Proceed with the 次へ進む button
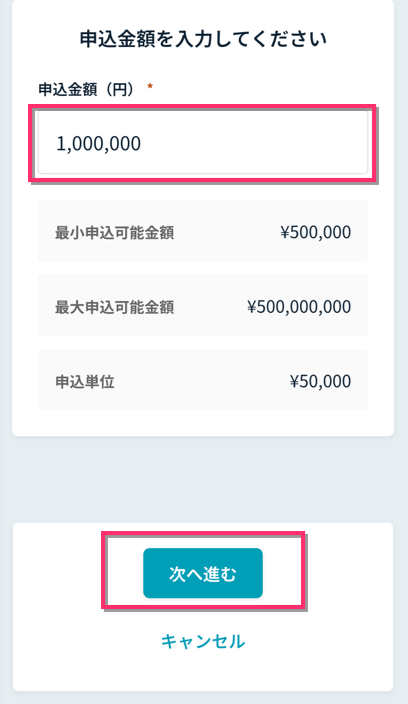 point(203,573)
